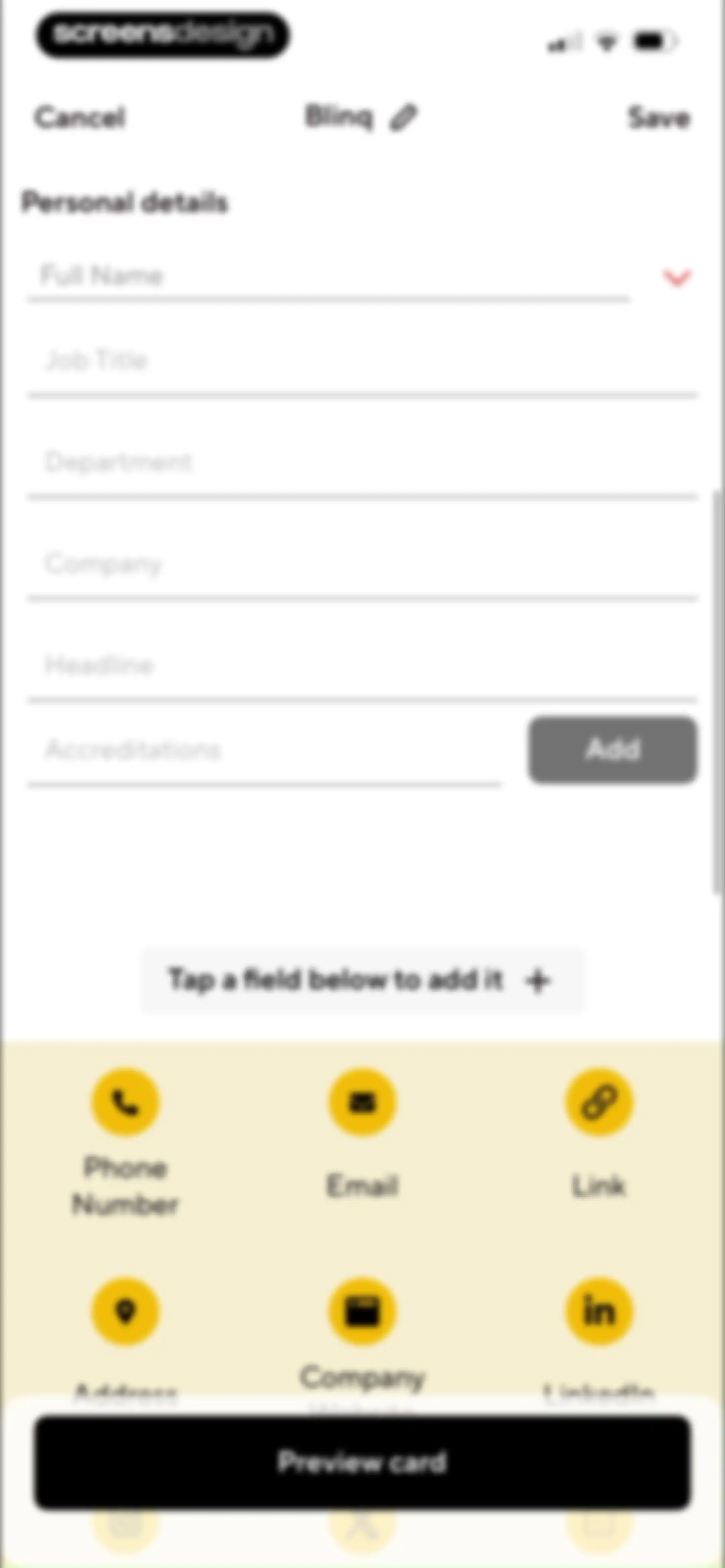Screen dimensions: 725x1568
Task: Tap the Add button for accreditations
Action: point(612,749)
